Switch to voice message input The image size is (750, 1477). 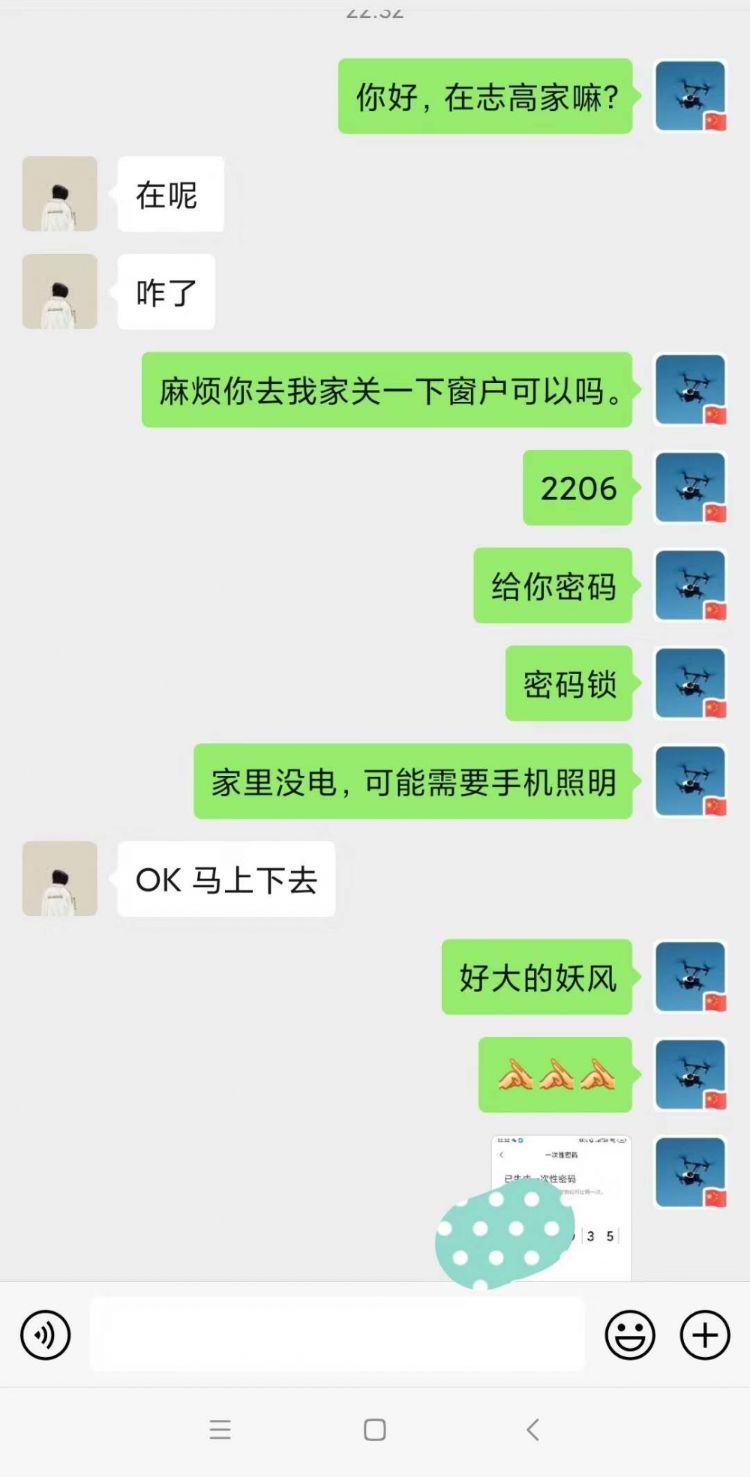(46, 1335)
